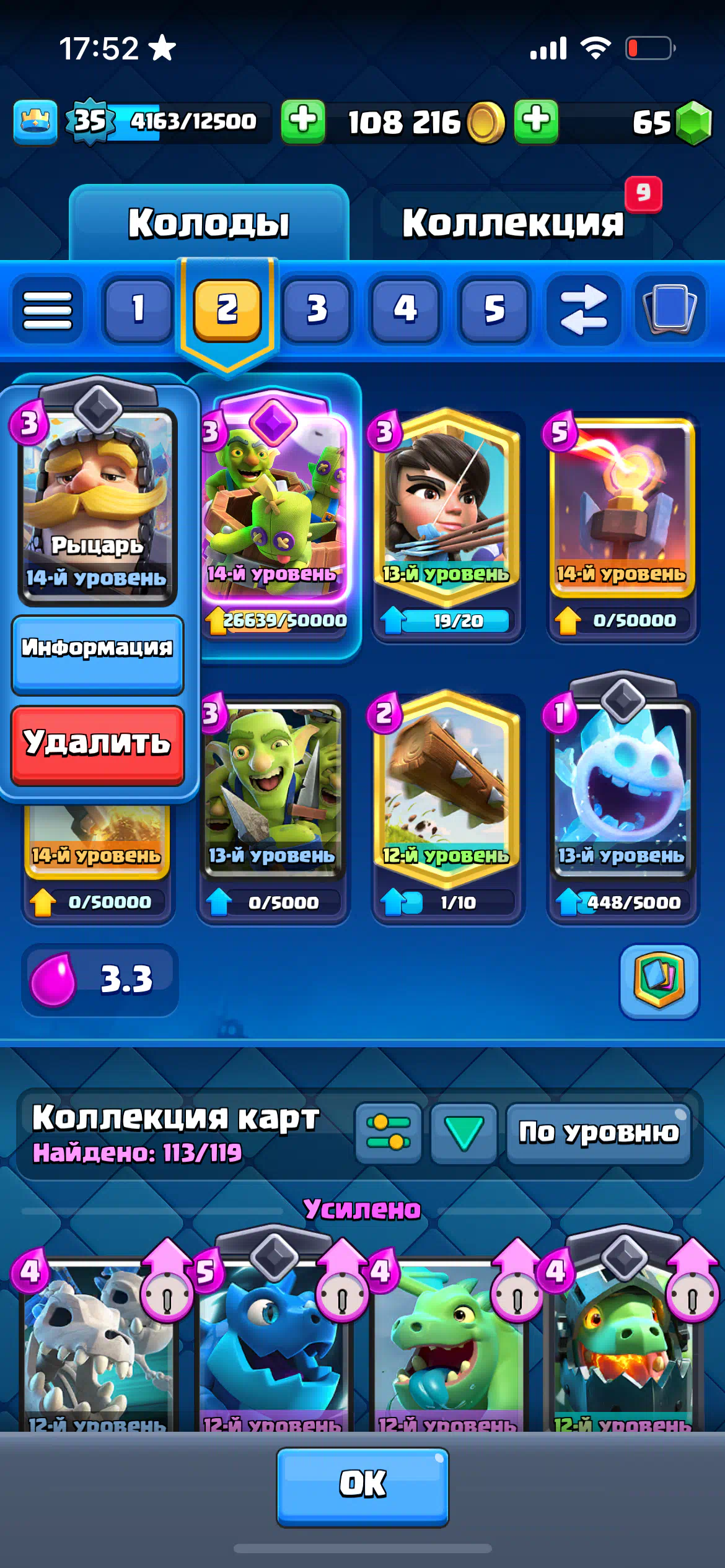Viewport: 725px width, 1568px height.
Task: Tap the king crown profile icon
Action: click(35, 121)
